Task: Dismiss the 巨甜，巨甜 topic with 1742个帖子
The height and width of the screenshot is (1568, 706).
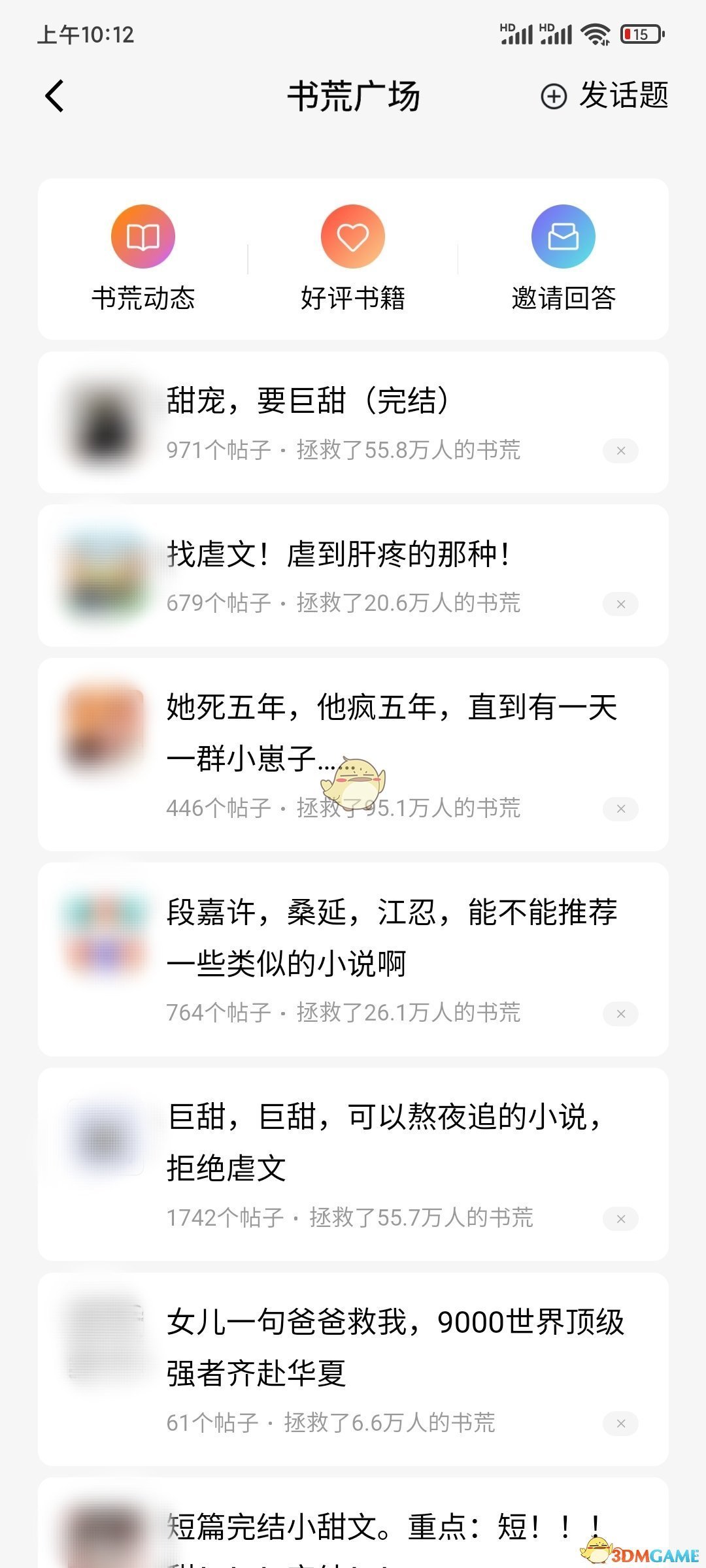Action: (x=620, y=1218)
